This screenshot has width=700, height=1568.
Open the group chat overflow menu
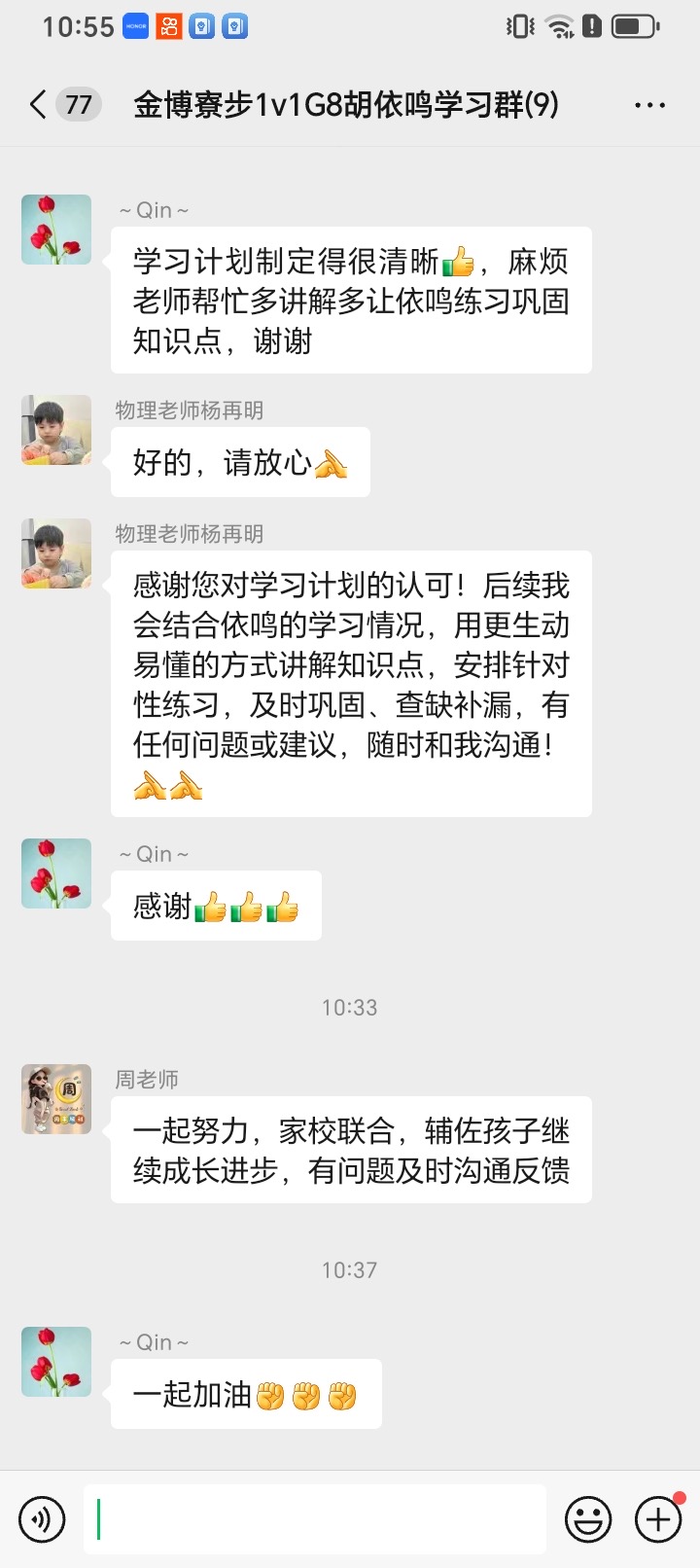coord(649,105)
